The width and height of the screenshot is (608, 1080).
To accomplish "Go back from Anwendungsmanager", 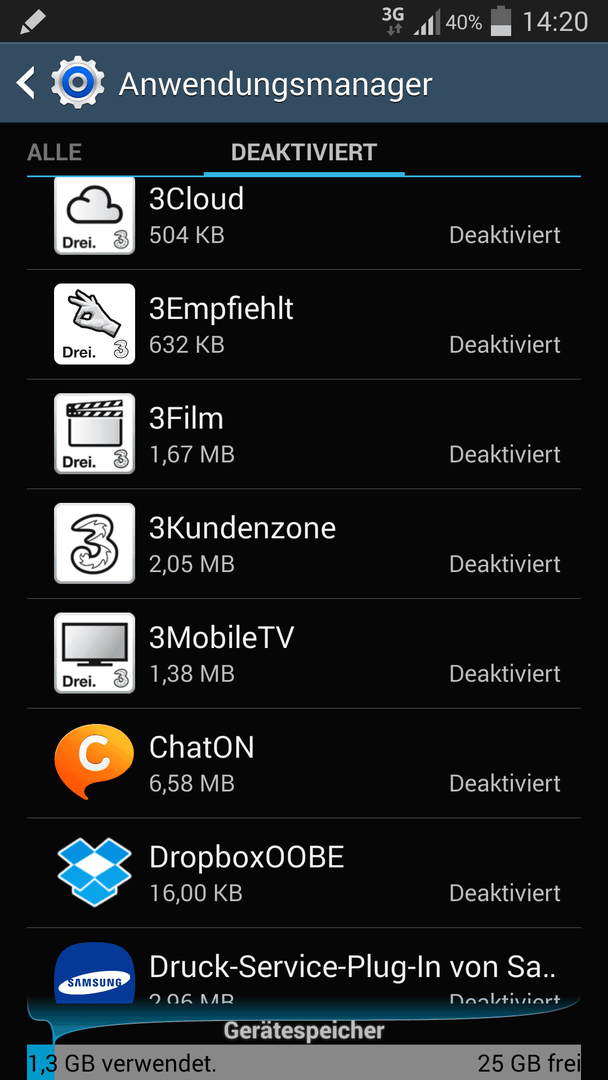I will pos(25,83).
